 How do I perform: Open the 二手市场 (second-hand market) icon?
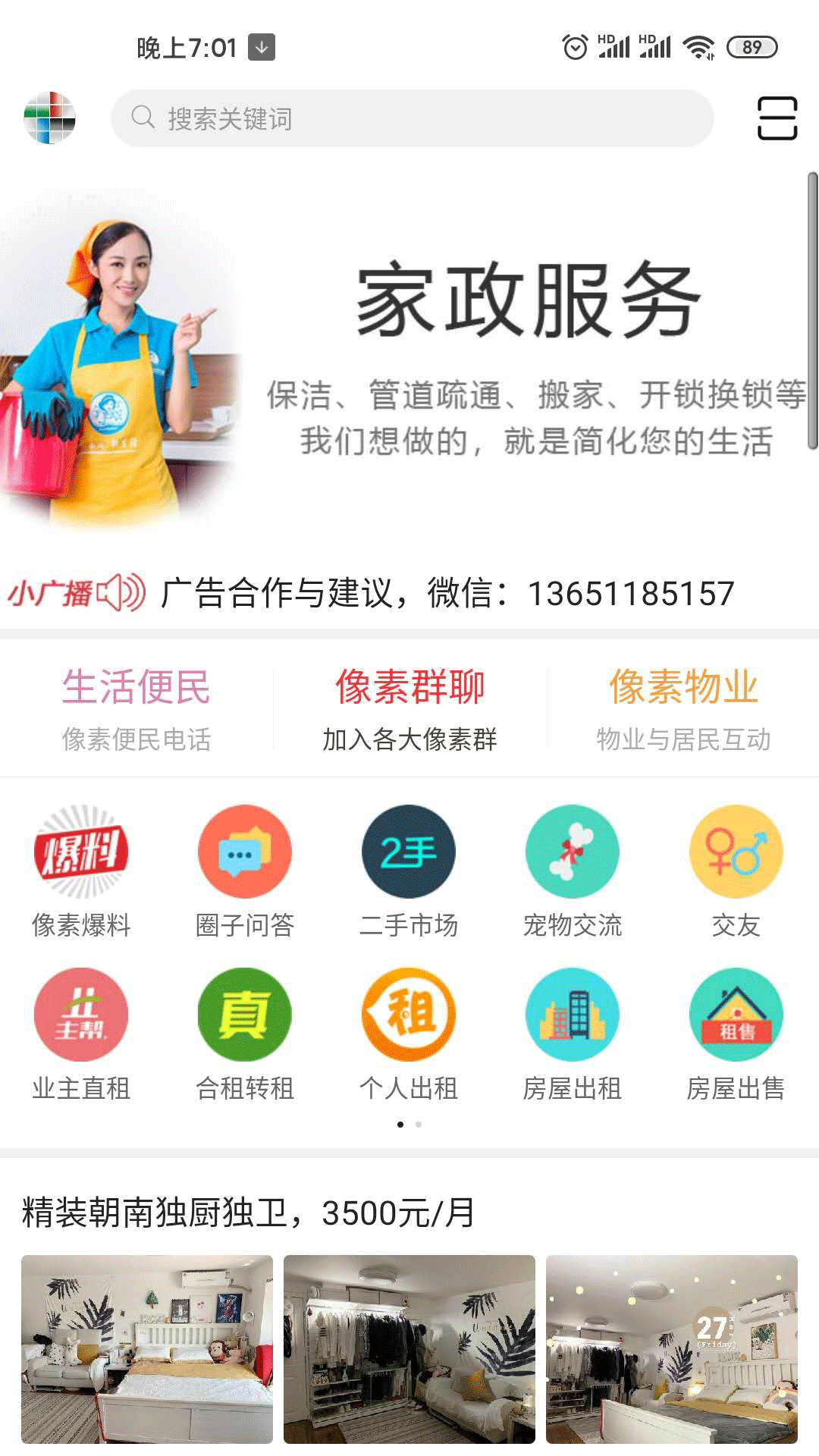click(x=409, y=852)
